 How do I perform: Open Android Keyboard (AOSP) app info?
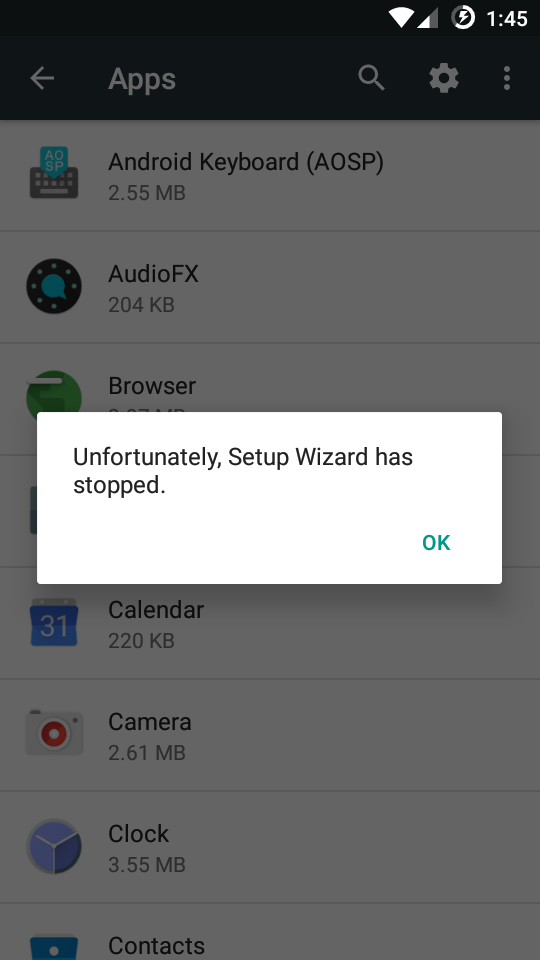pyautogui.click(x=270, y=175)
